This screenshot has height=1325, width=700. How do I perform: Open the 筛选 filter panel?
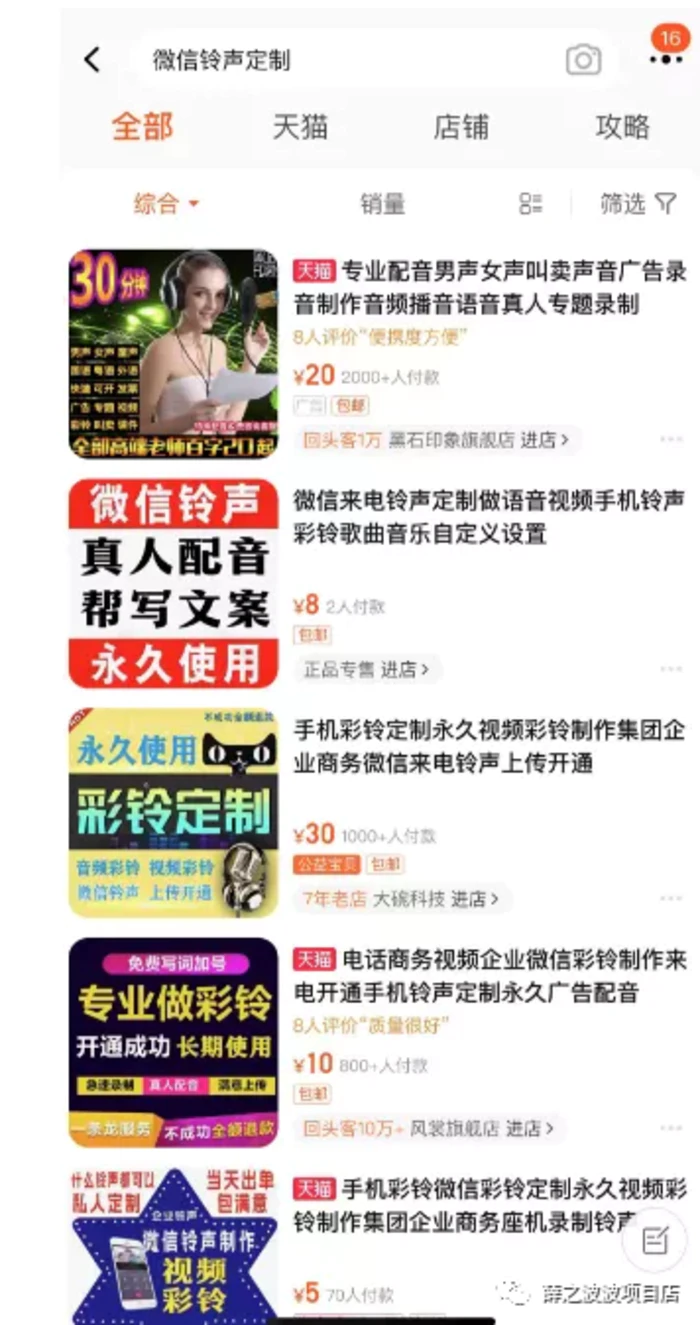pos(637,204)
